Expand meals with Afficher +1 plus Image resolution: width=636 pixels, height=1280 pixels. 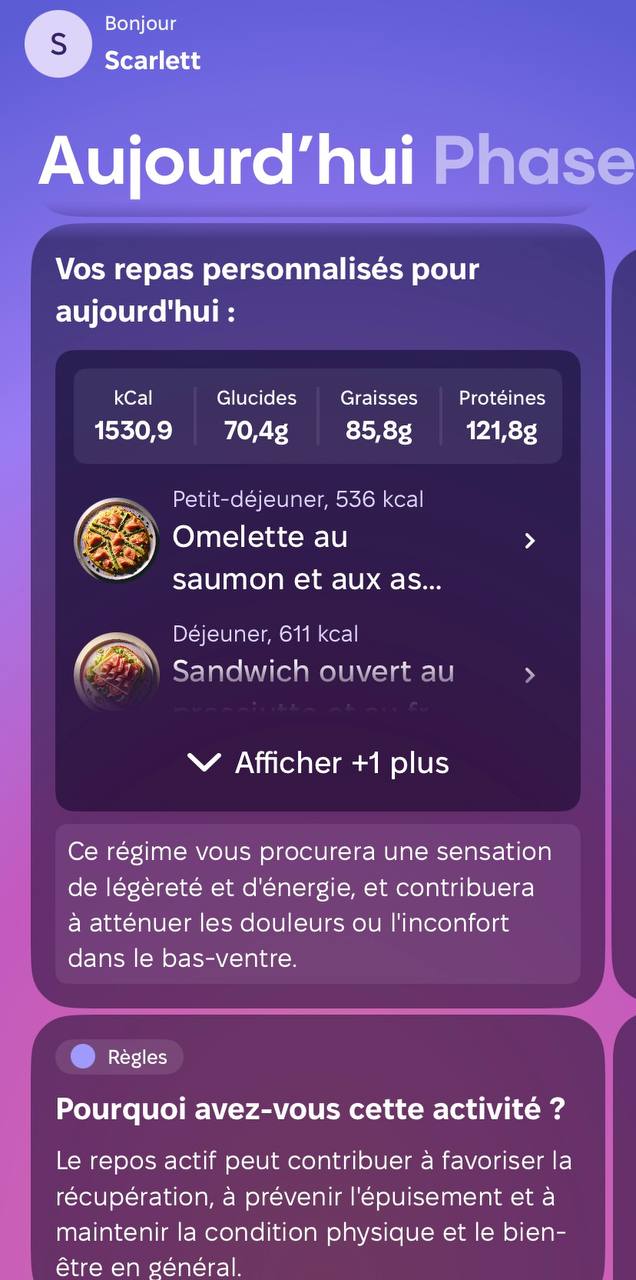tap(318, 763)
